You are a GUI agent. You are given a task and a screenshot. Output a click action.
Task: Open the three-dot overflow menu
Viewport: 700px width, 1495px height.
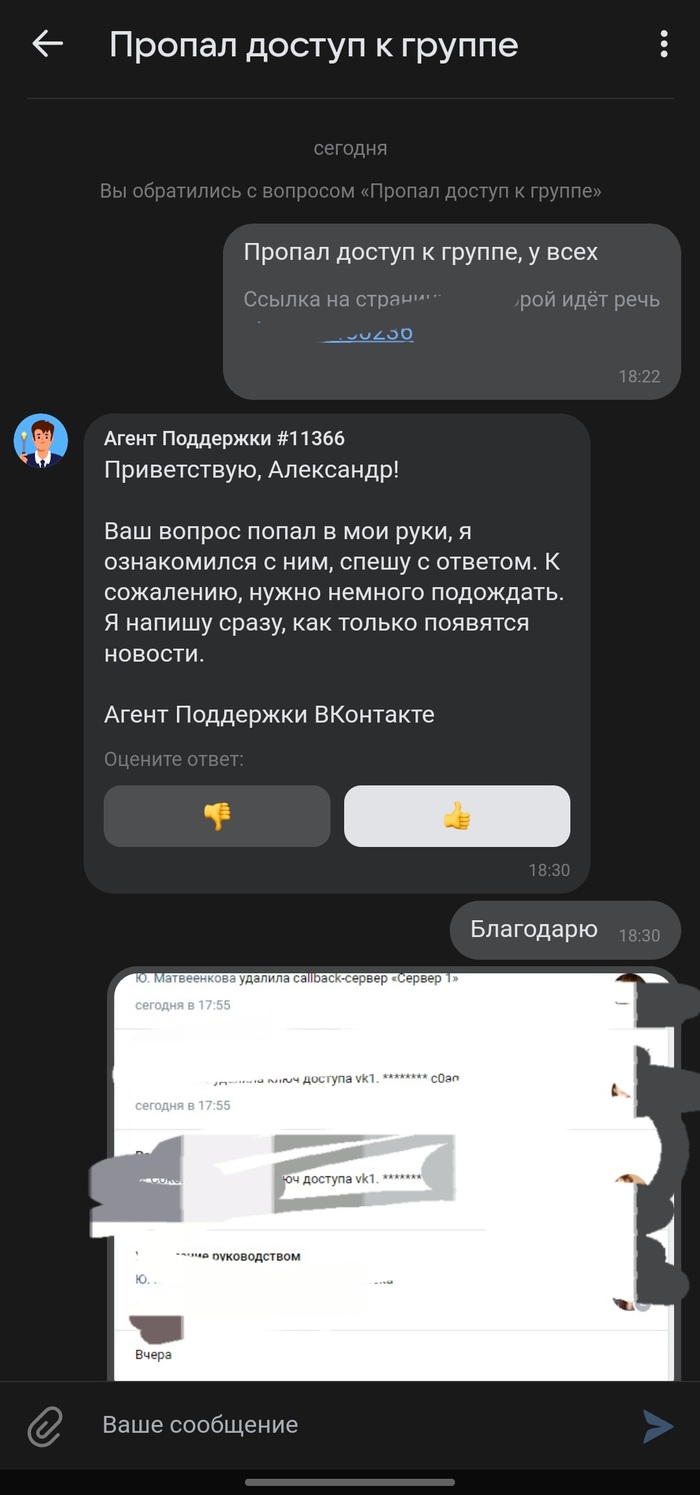[663, 44]
